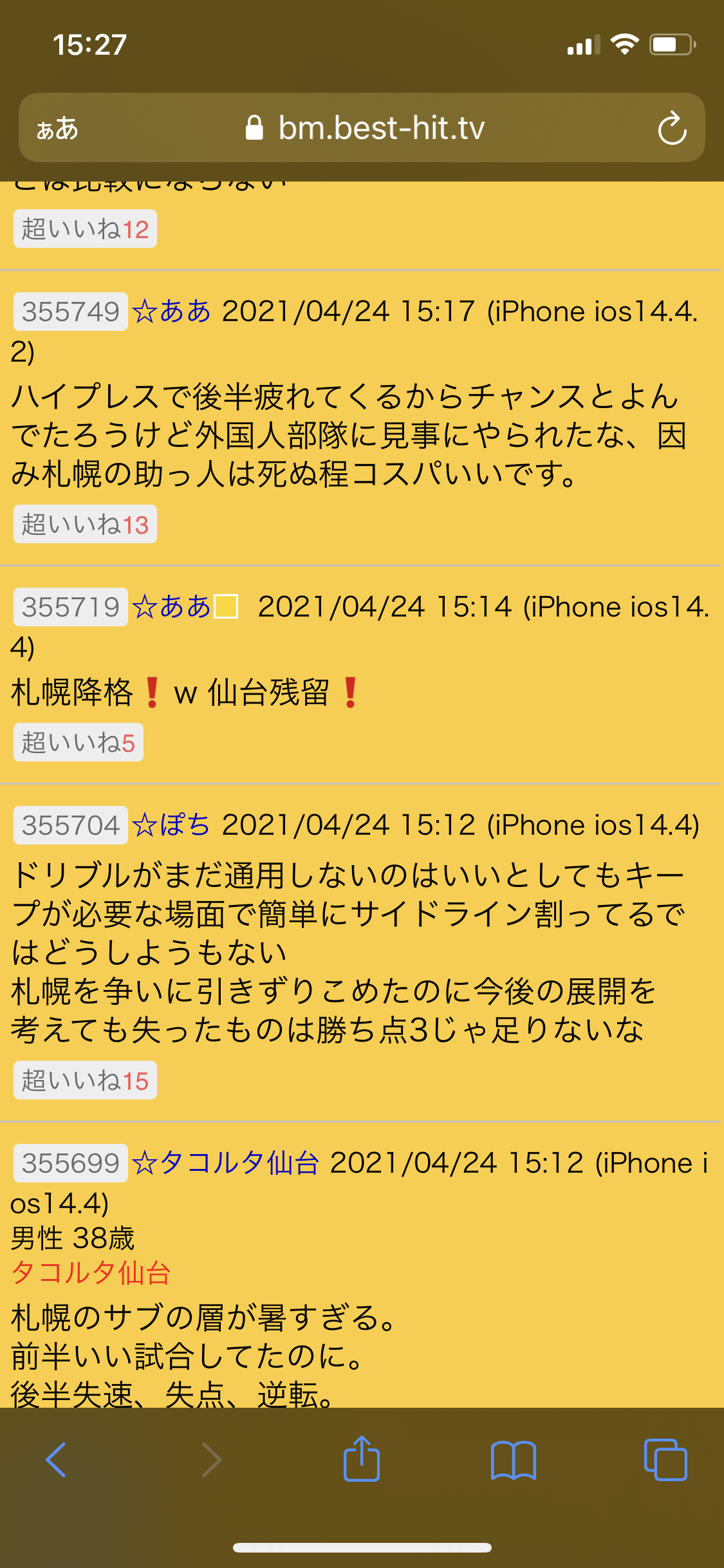Tap the 超いいね12 button

point(85,229)
